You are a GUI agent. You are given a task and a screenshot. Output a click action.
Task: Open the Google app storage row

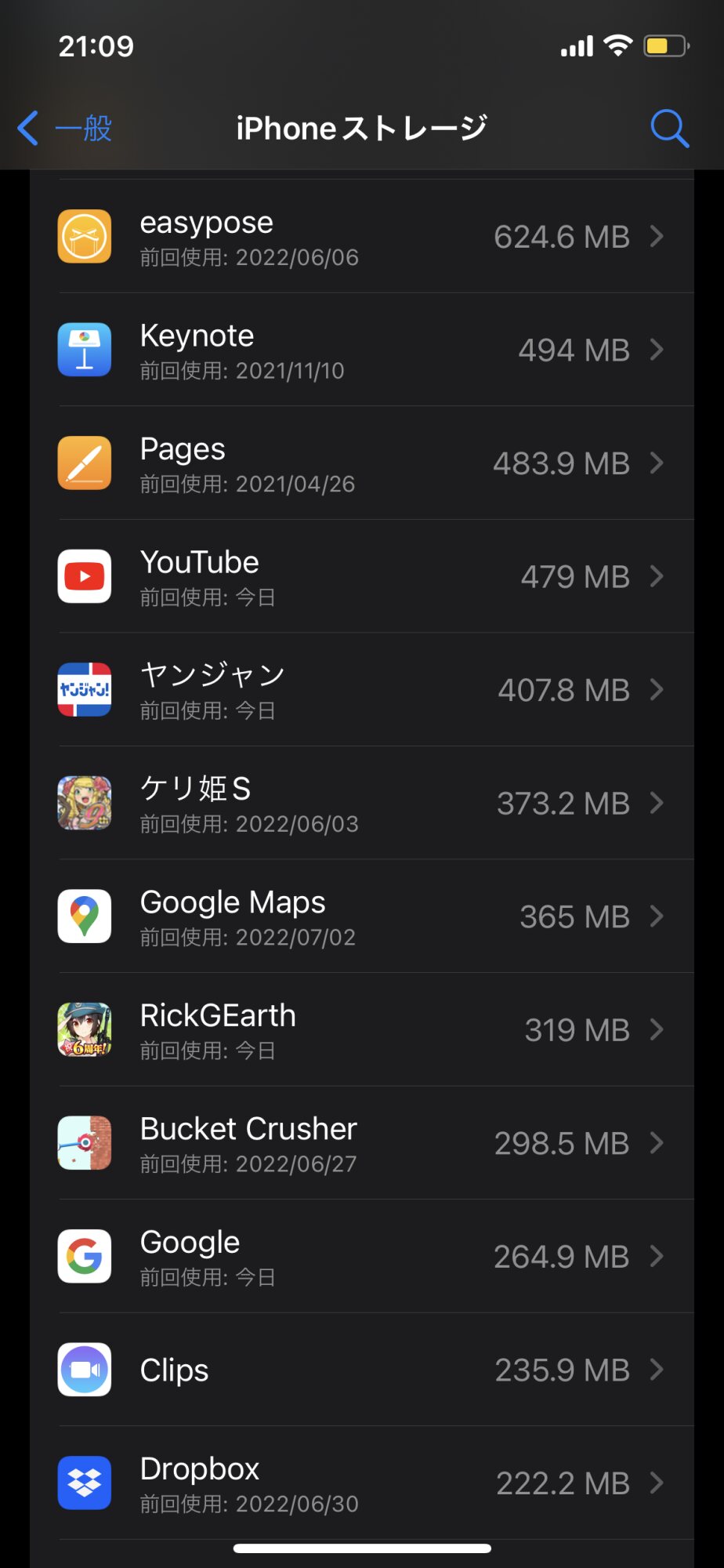(x=362, y=1257)
